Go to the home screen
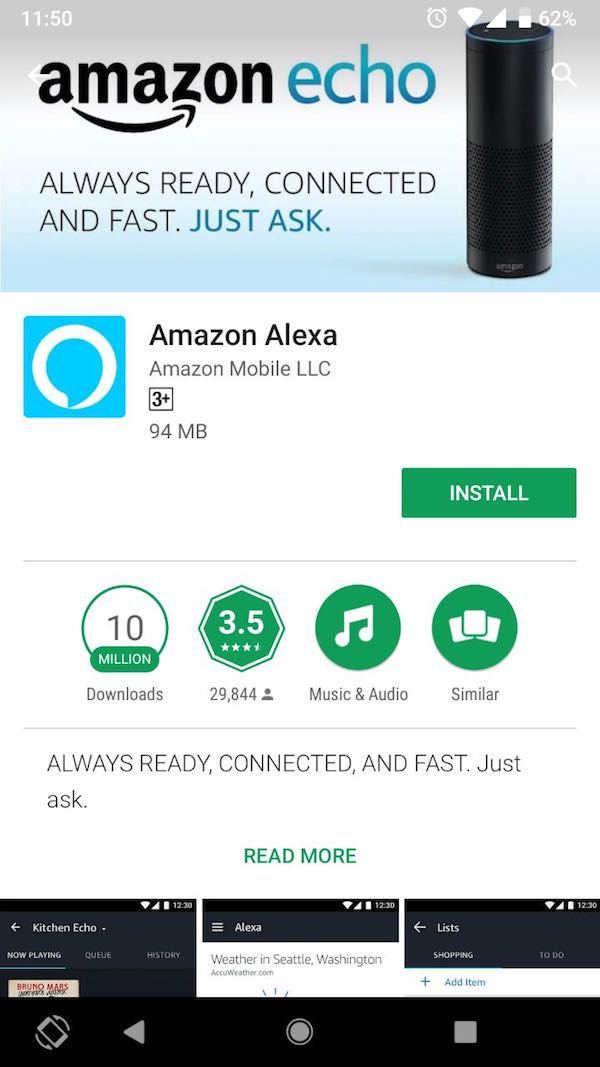This screenshot has width=600, height=1067. (x=299, y=1032)
